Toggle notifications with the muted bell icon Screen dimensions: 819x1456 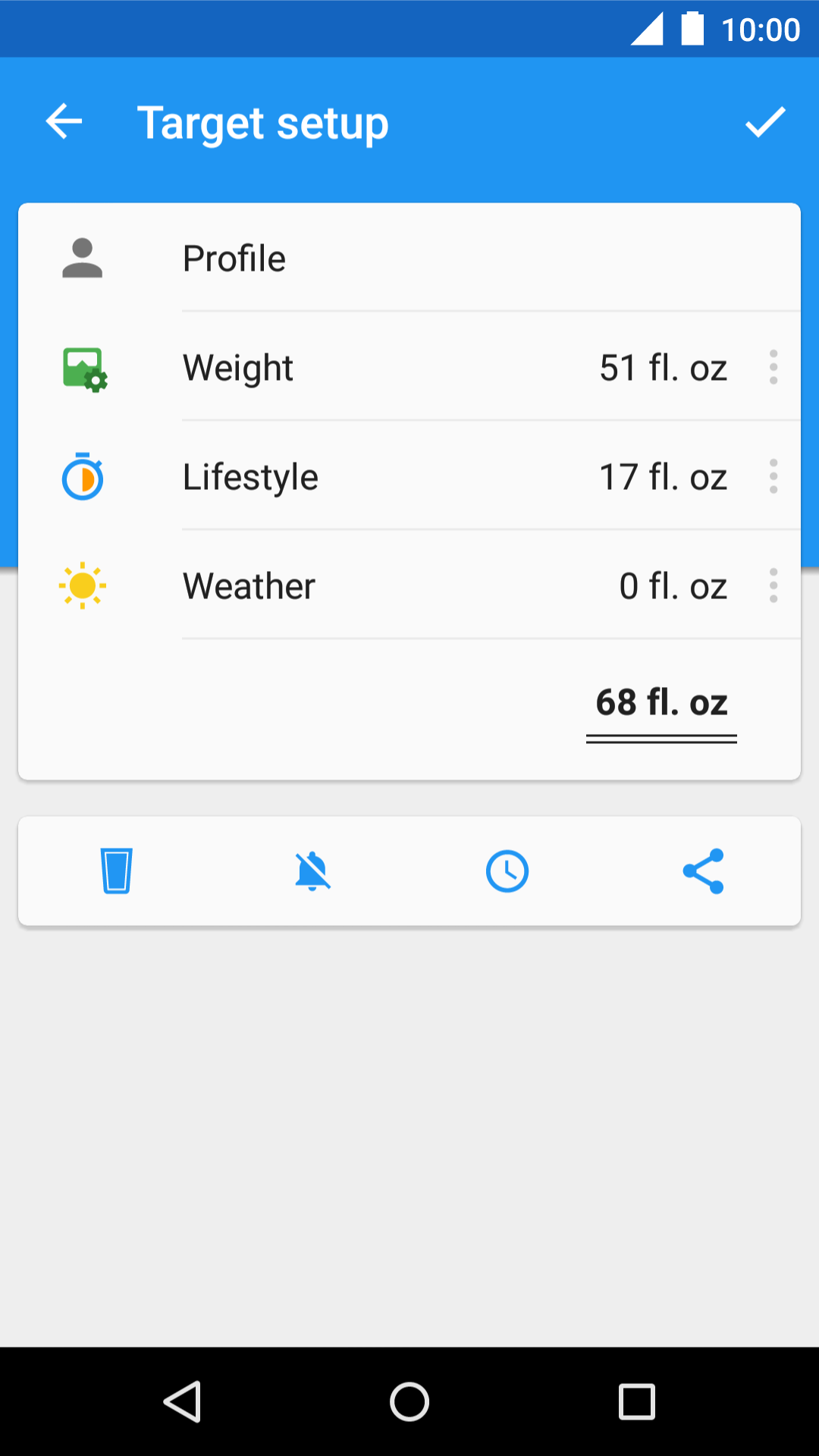click(x=312, y=871)
